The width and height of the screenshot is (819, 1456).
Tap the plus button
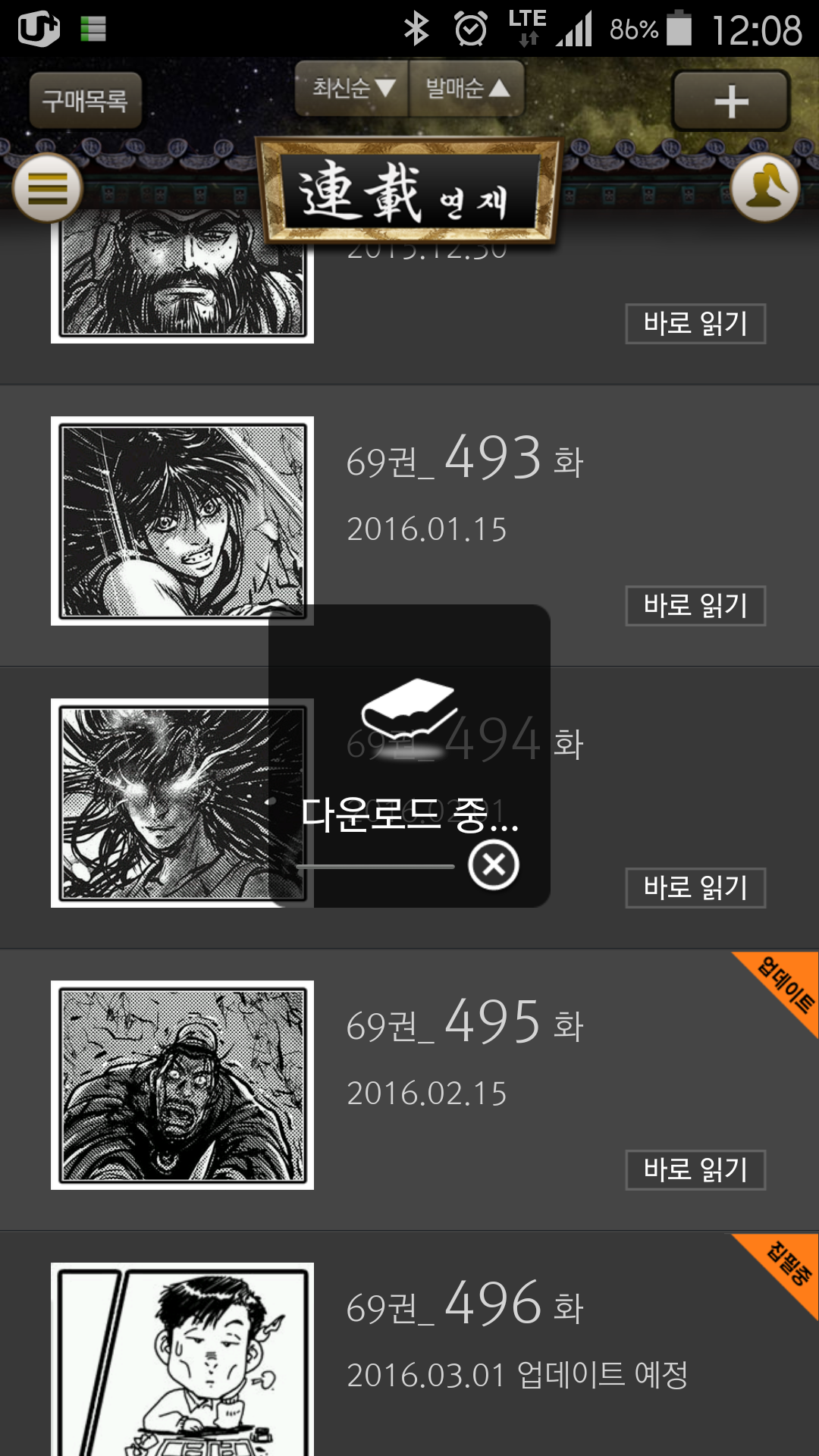pos(731,101)
